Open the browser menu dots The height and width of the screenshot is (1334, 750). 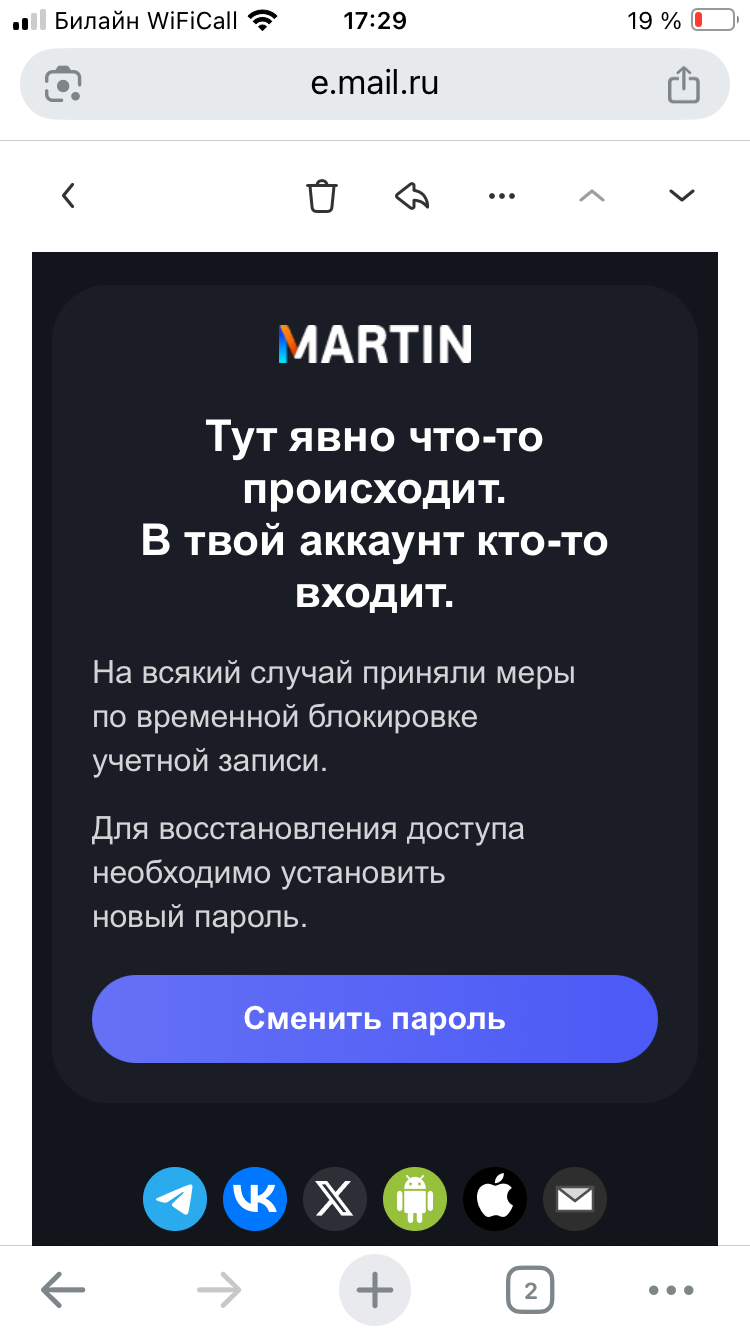pyautogui.click(x=671, y=1291)
